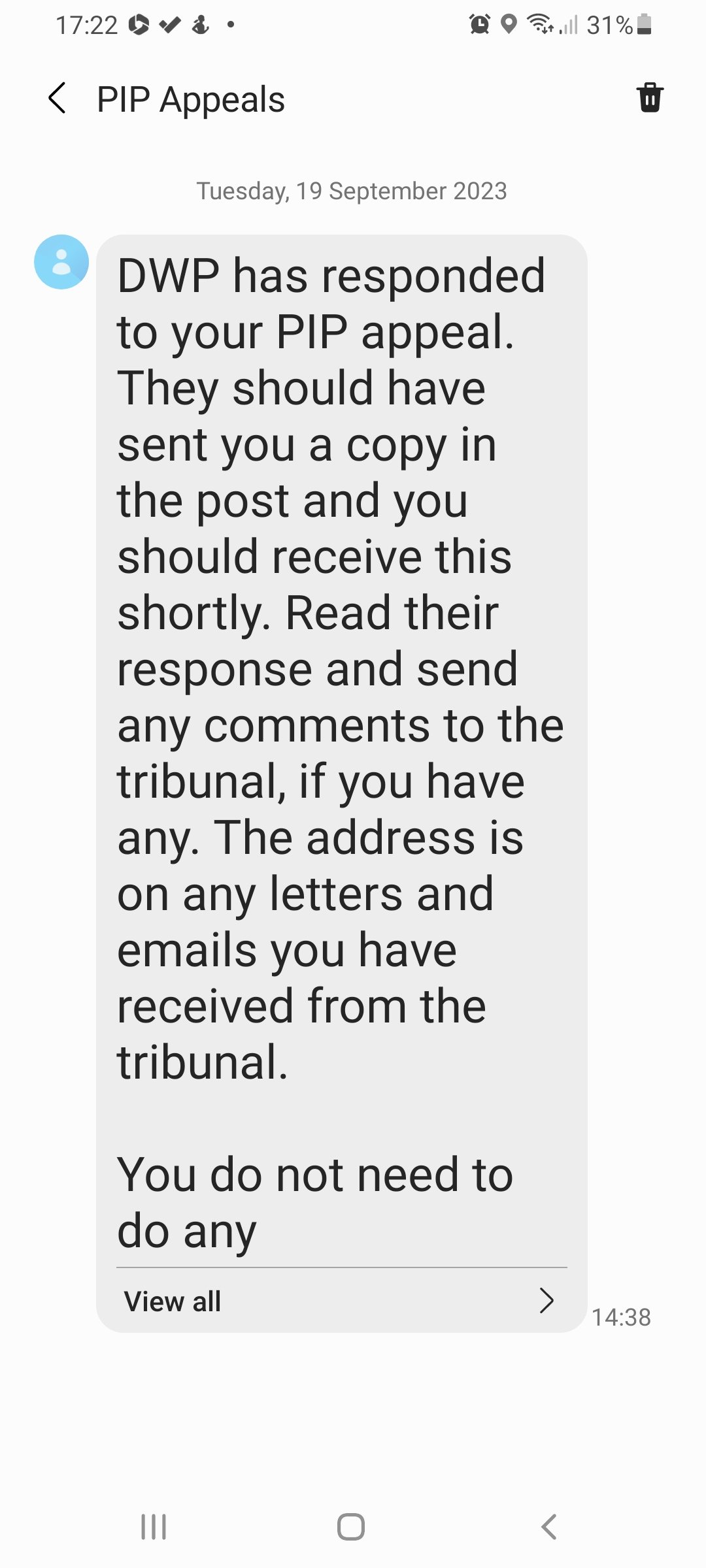The width and height of the screenshot is (706, 1568).
Task: Go back from the PIP Appeals conversation
Action: (58, 99)
